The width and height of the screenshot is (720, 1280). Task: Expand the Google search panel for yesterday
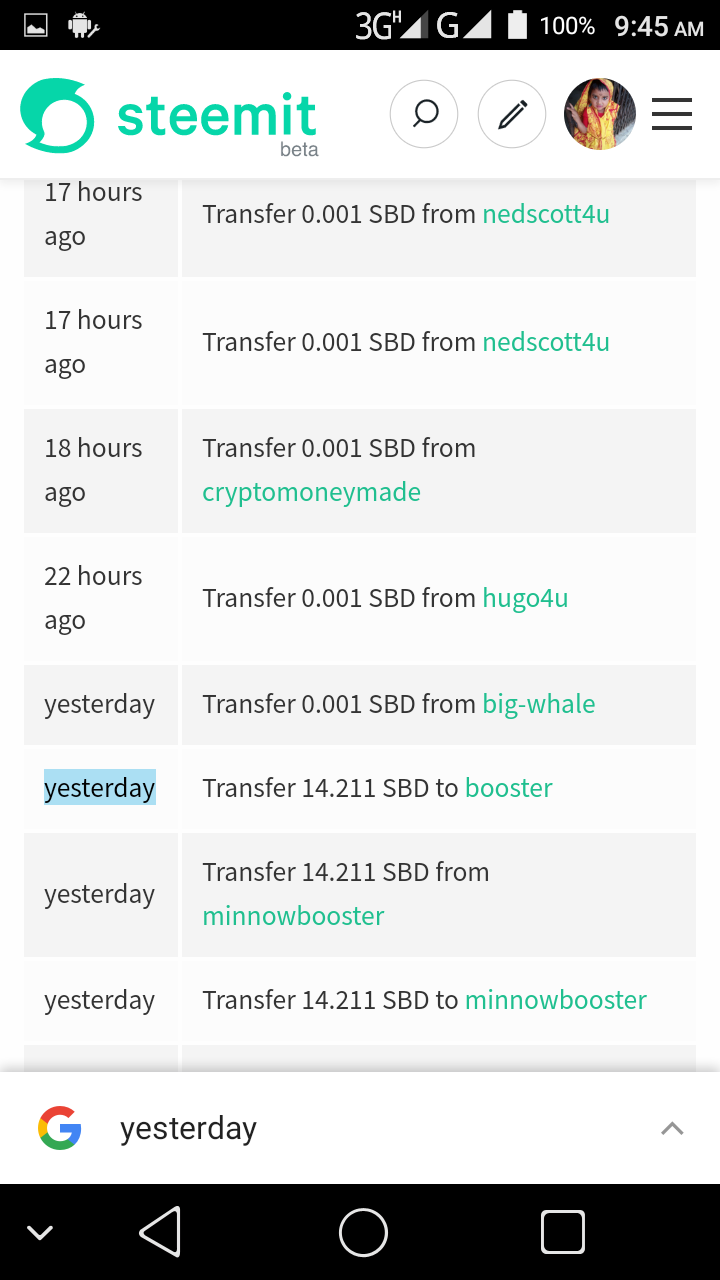click(672, 1128)
